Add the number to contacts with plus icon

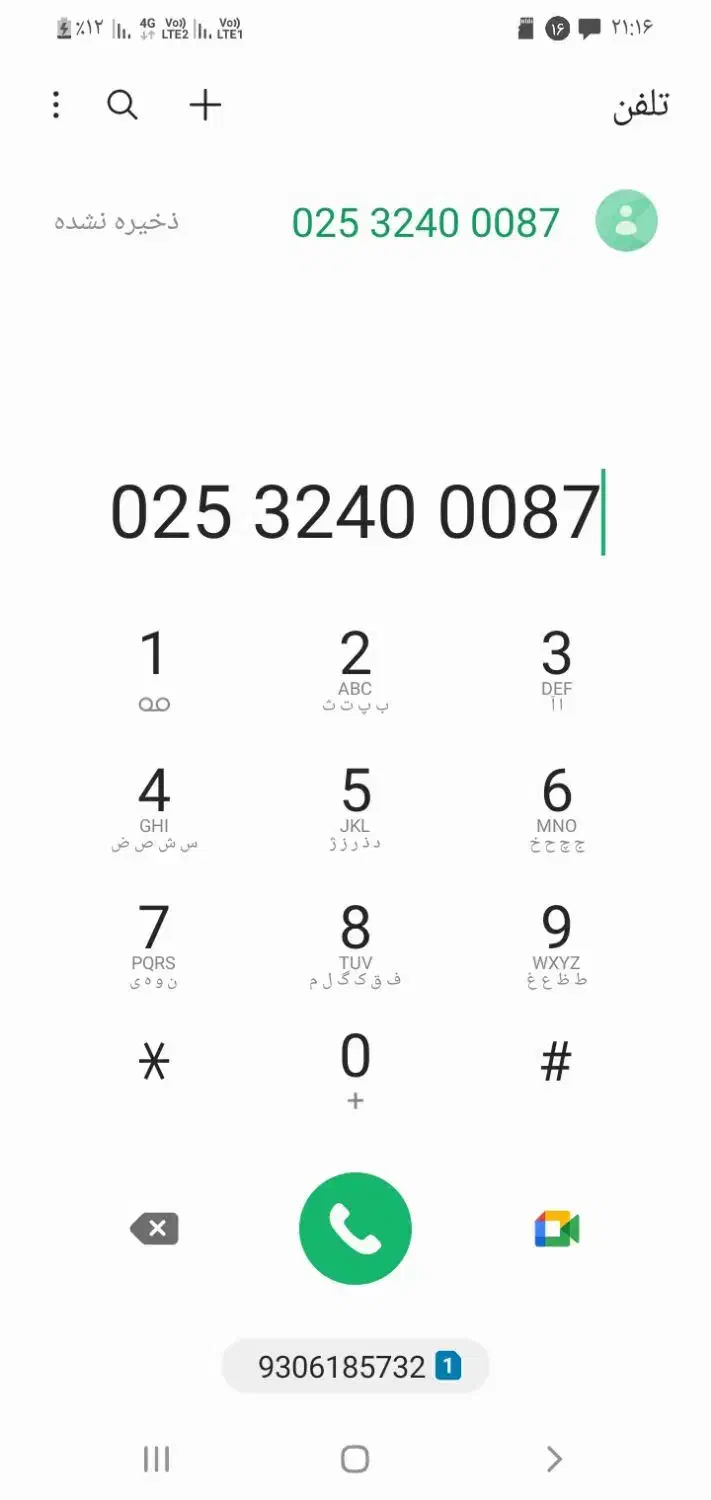tap(205, 105)
